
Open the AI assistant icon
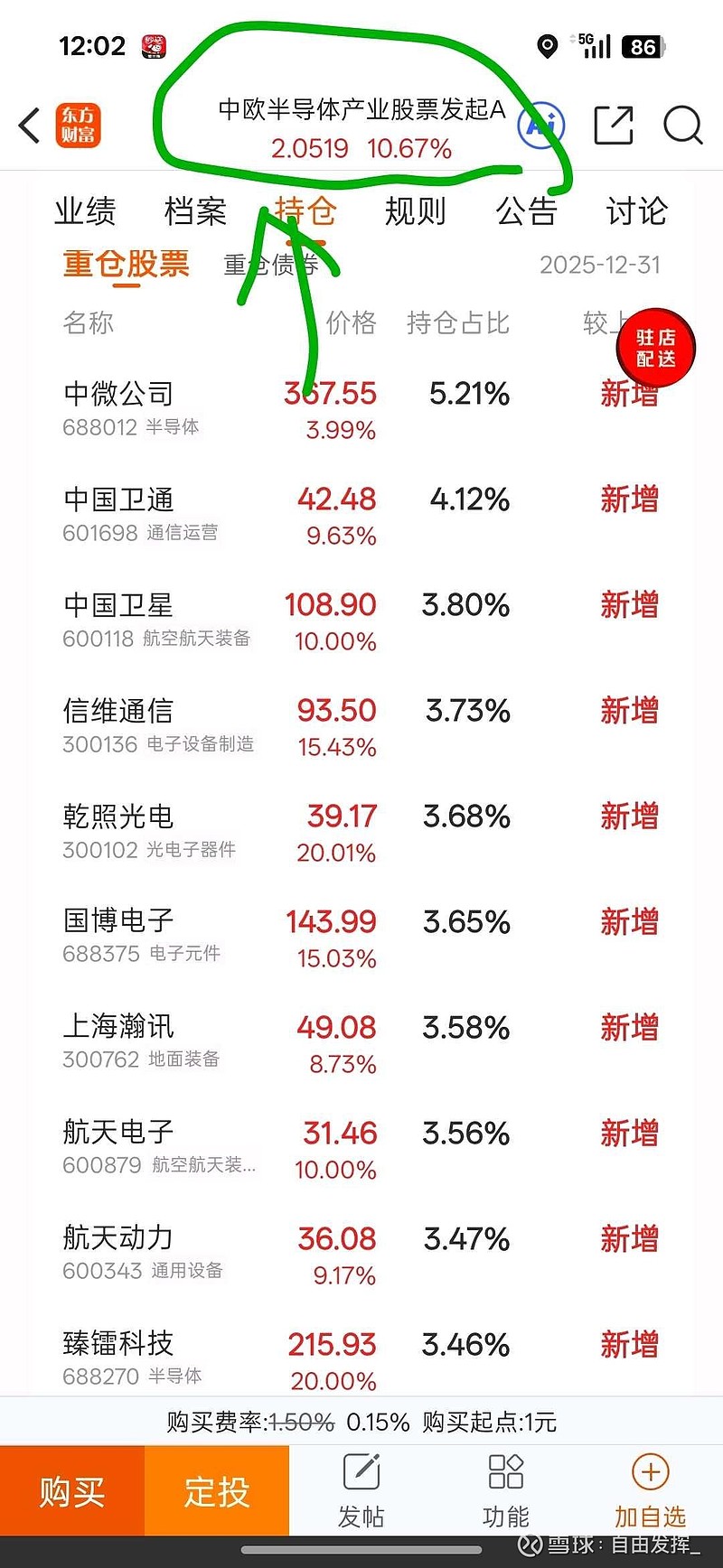(541, 126)
